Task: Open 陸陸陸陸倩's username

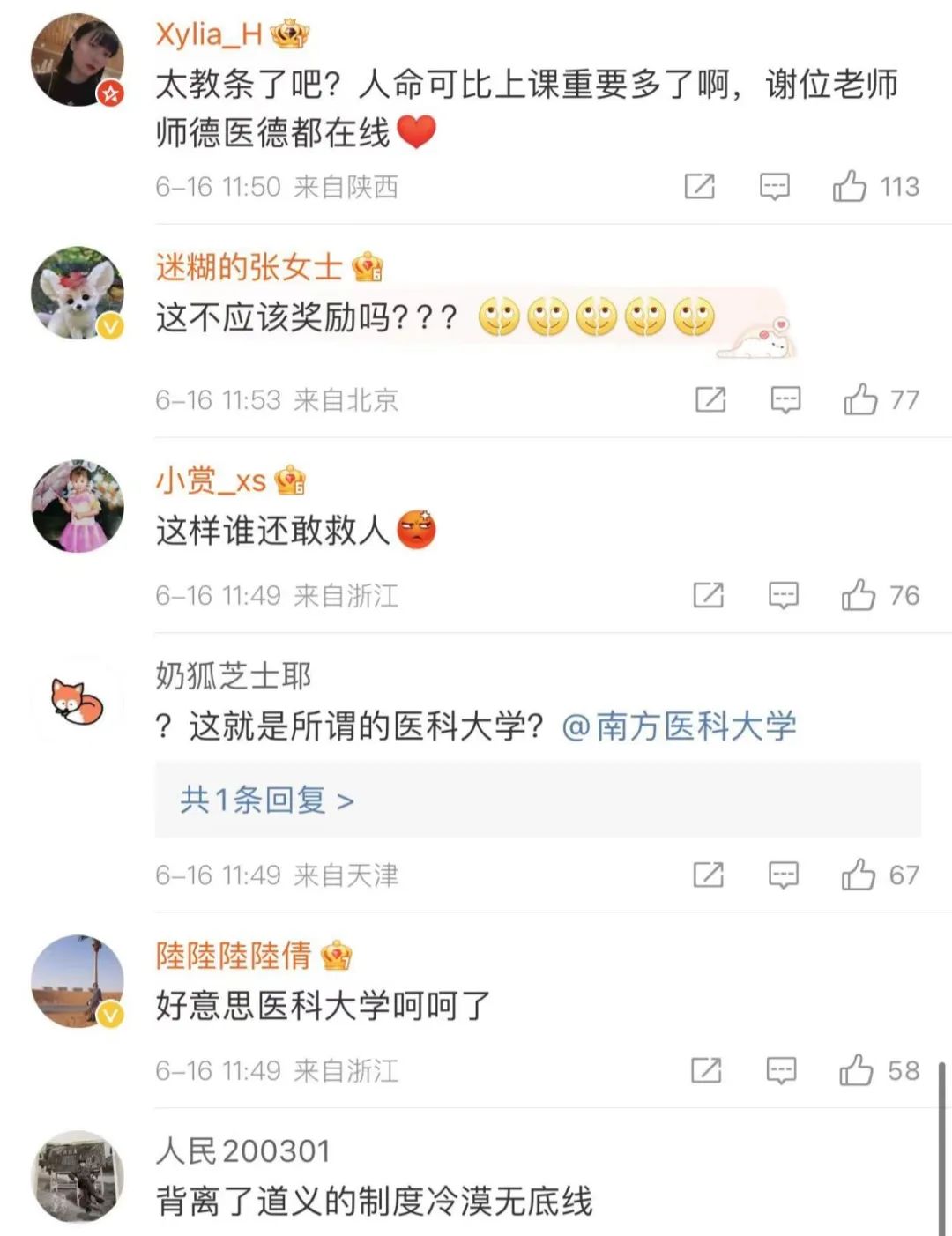Action: pos(234,956)
